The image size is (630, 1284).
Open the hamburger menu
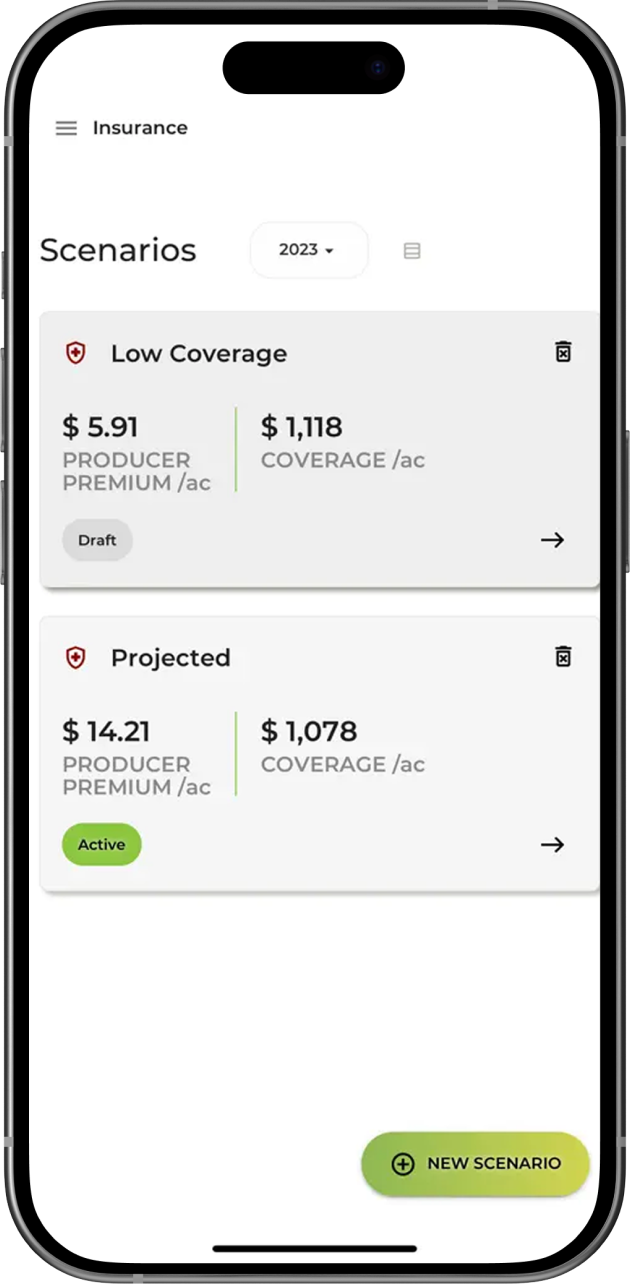click(x=66, y=128)
